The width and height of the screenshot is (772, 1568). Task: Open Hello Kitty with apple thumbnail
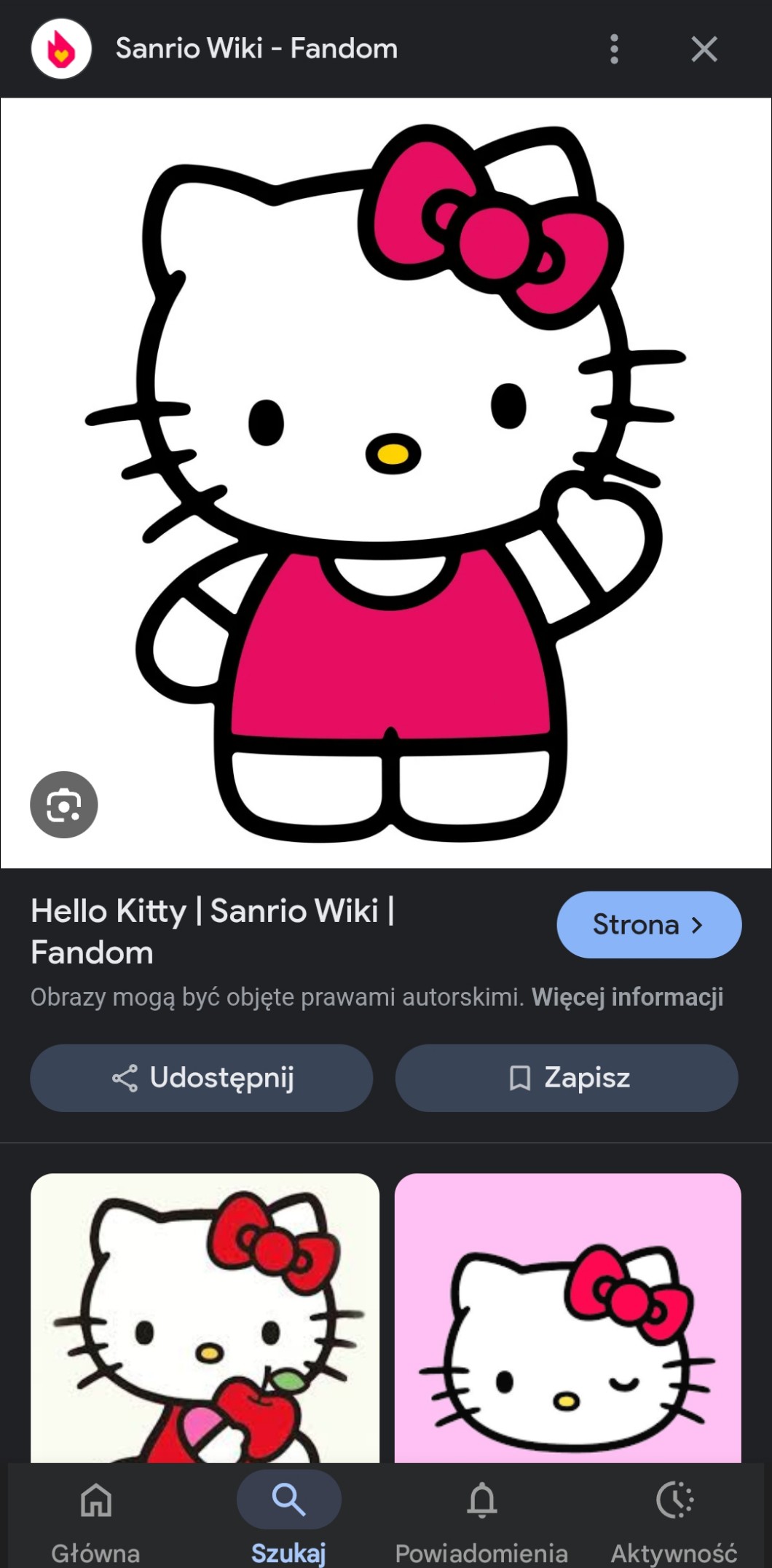point(205,1317)
